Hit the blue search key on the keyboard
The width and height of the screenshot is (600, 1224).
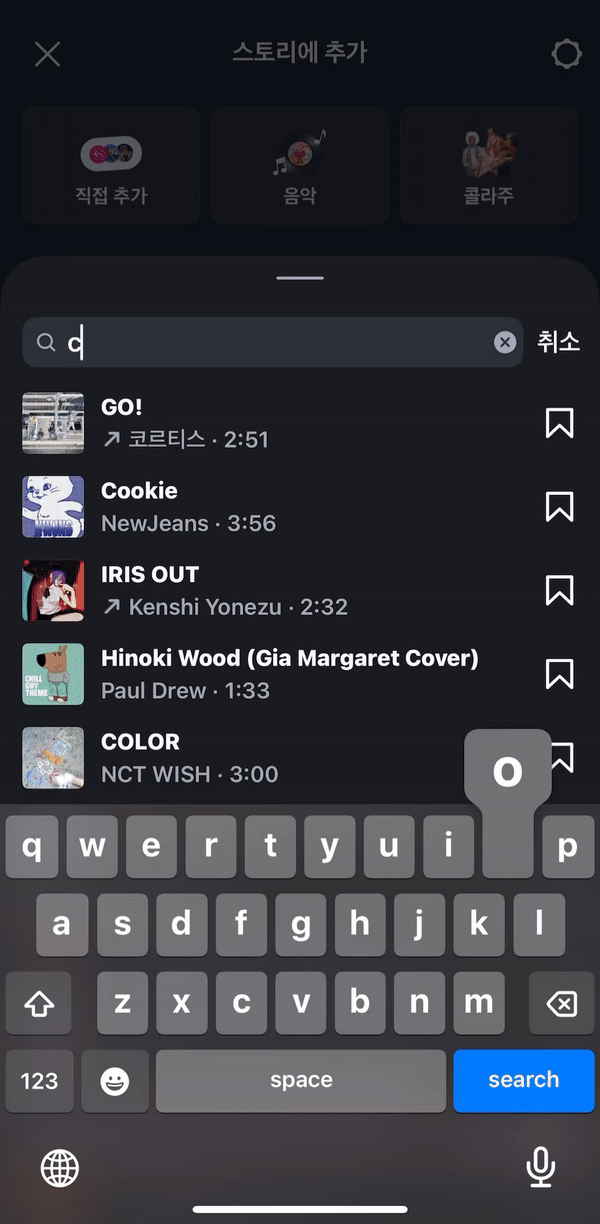point(523,1080)
